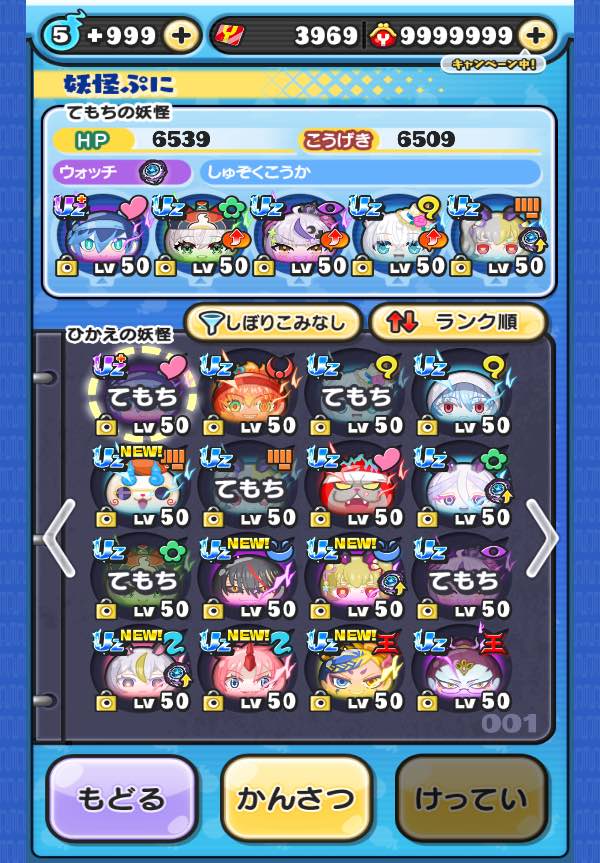This screenshot has width=600, height=863.
Task: Confirm selection with けってい
Action: pos(470,799)
